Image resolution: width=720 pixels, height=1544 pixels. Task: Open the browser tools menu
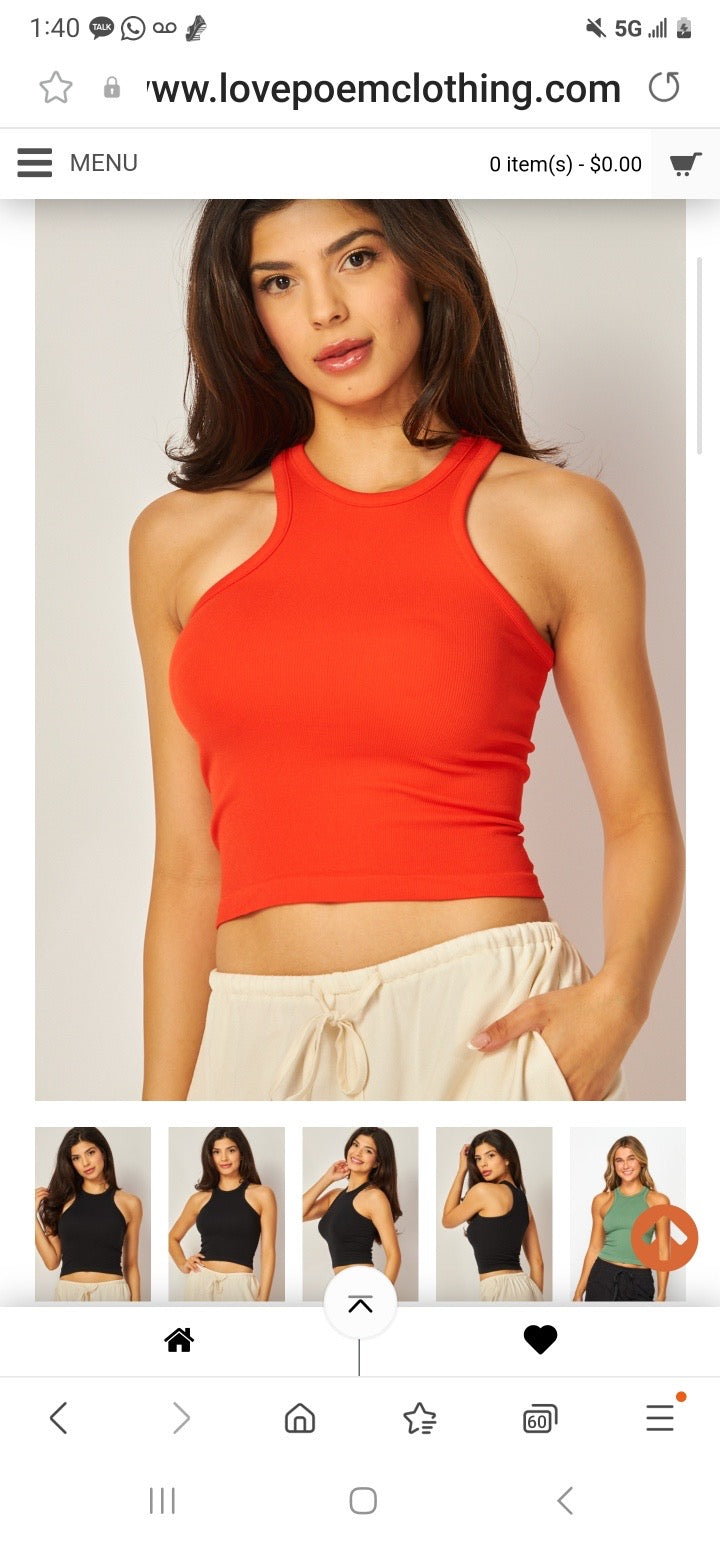[660, 1418]
